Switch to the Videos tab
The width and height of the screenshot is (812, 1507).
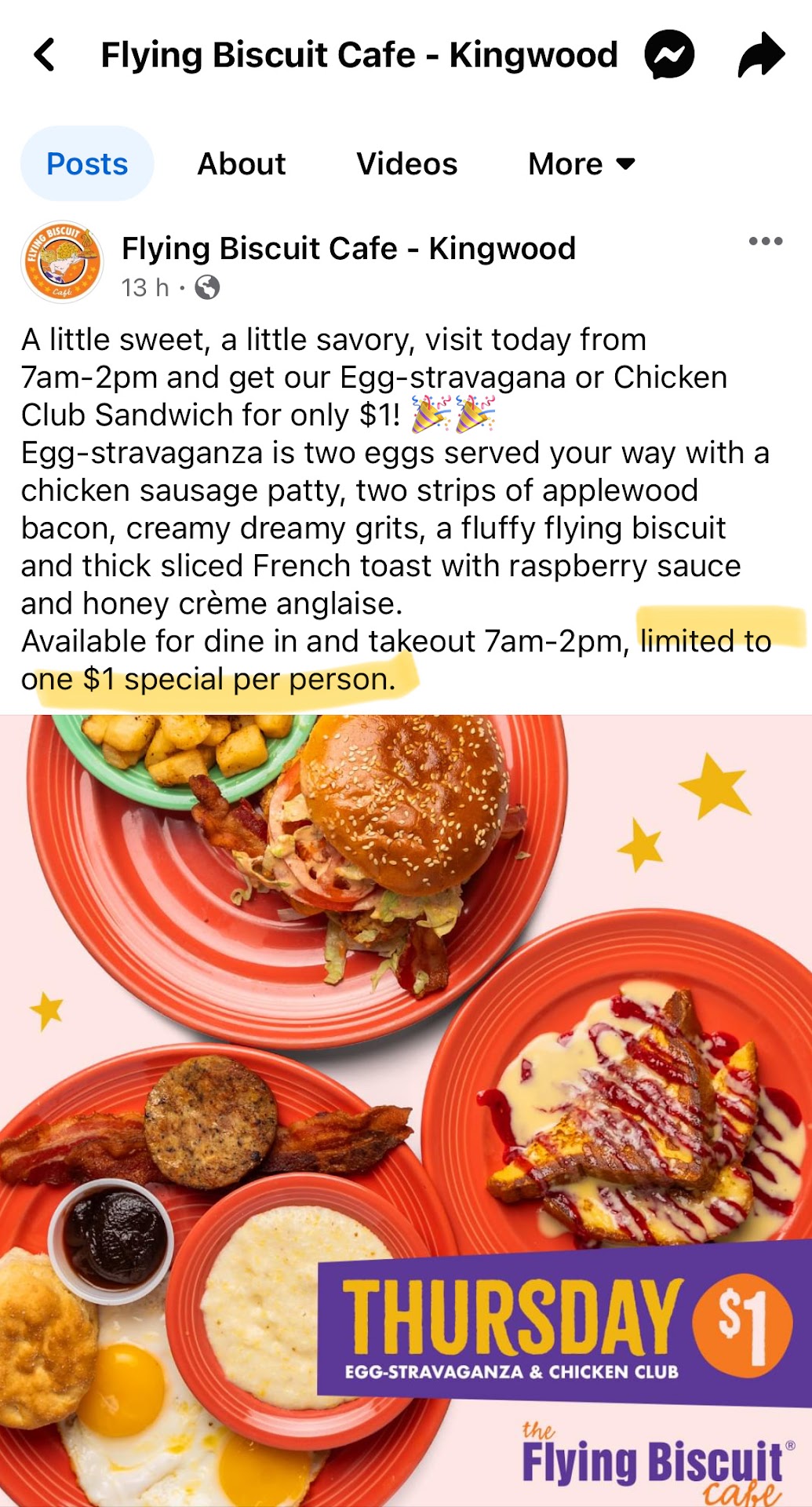click(406, 164)
